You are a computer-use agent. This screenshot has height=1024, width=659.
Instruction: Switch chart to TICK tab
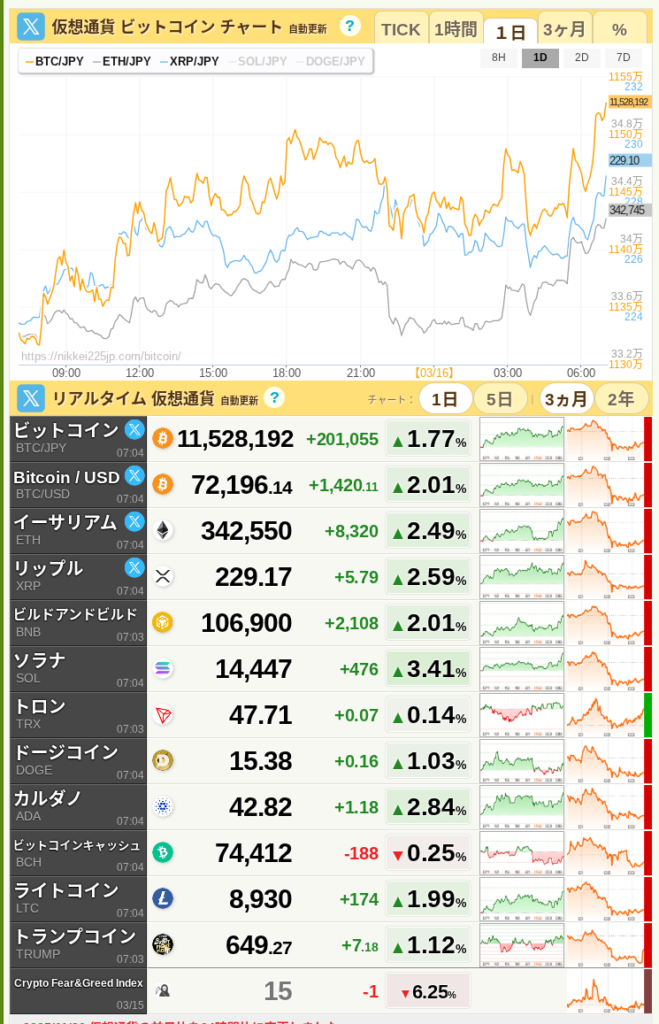click(401, 29)
